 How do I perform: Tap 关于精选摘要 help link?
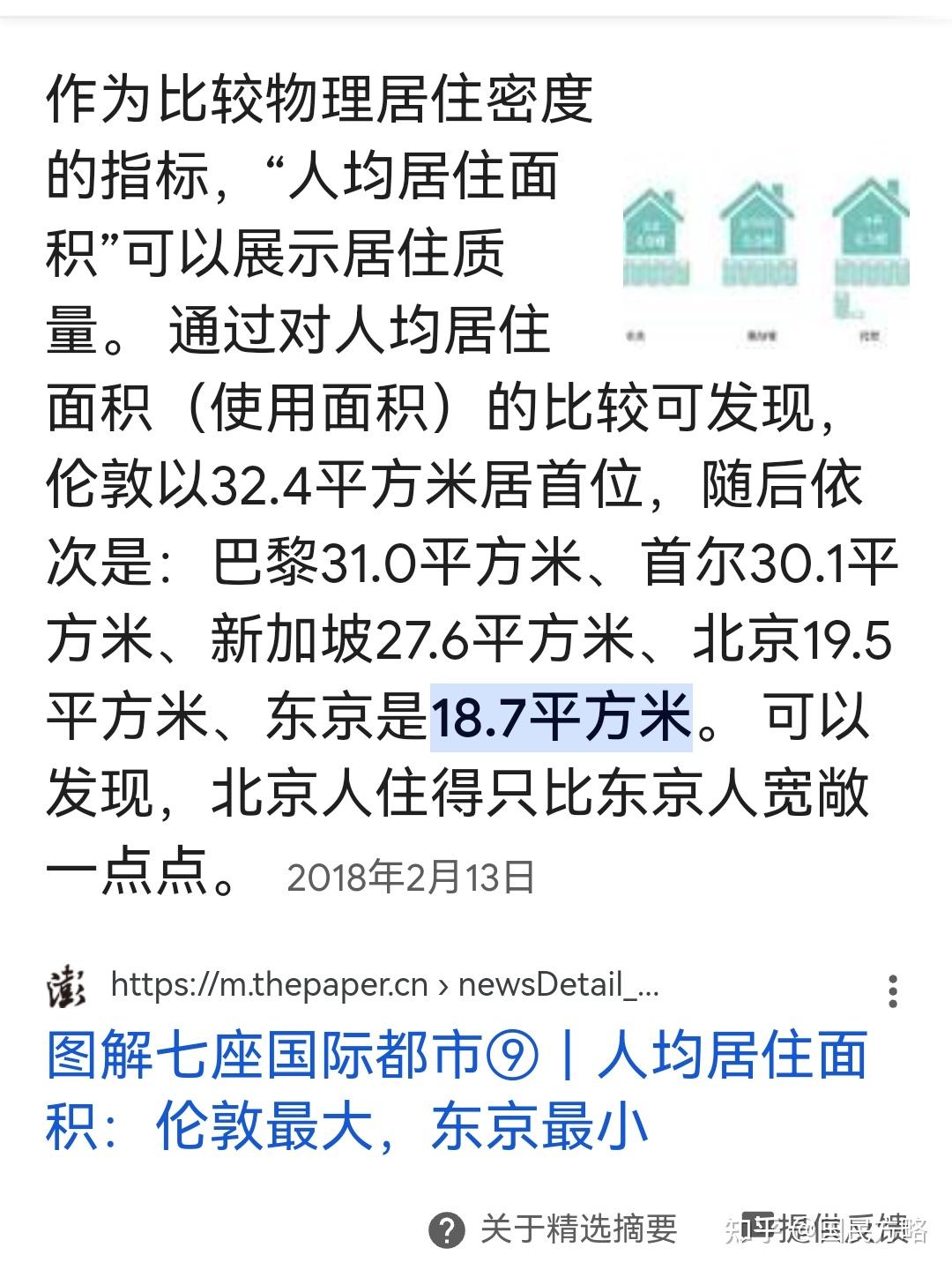(x=554, y=1229)
